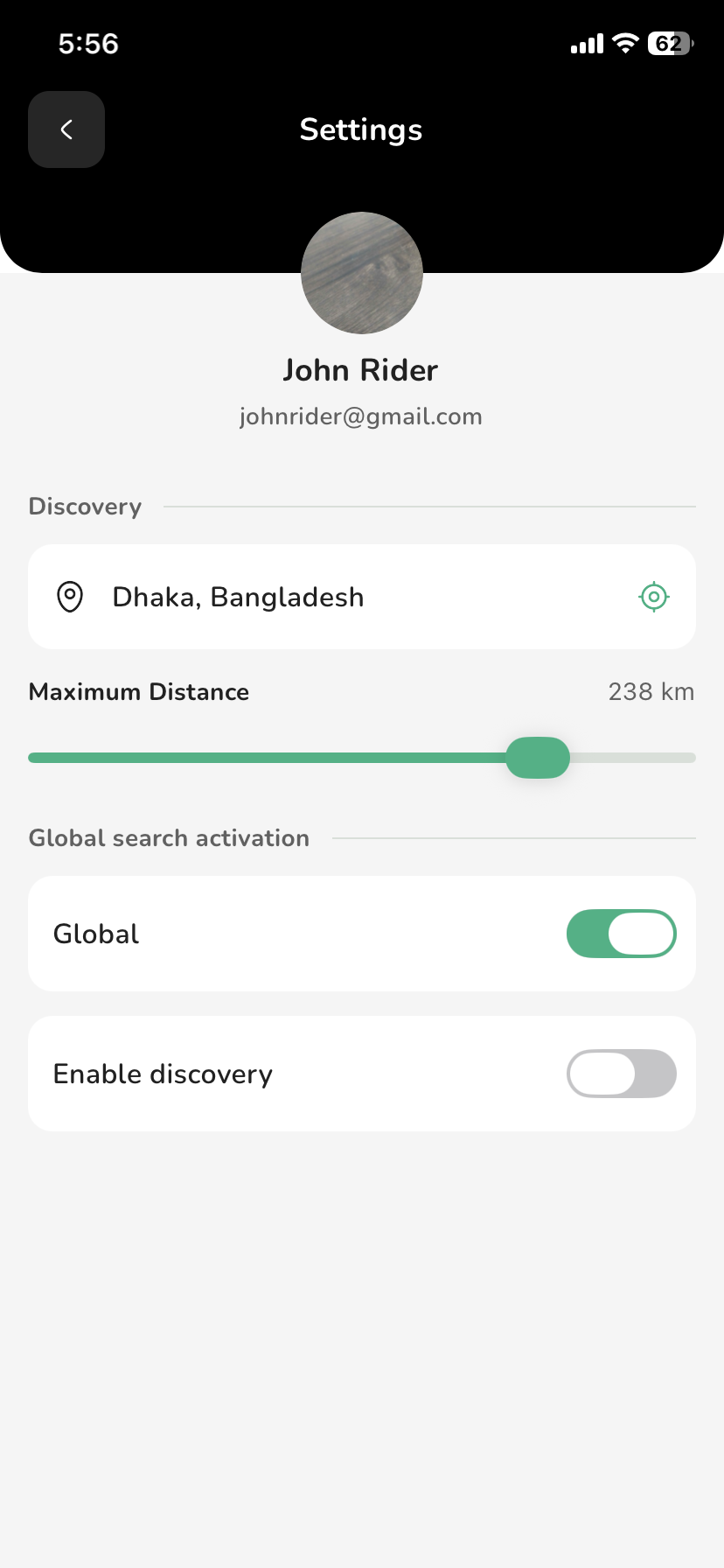Tap the Maximum Distance slider track
The image size is (724, 1568).
362,758
